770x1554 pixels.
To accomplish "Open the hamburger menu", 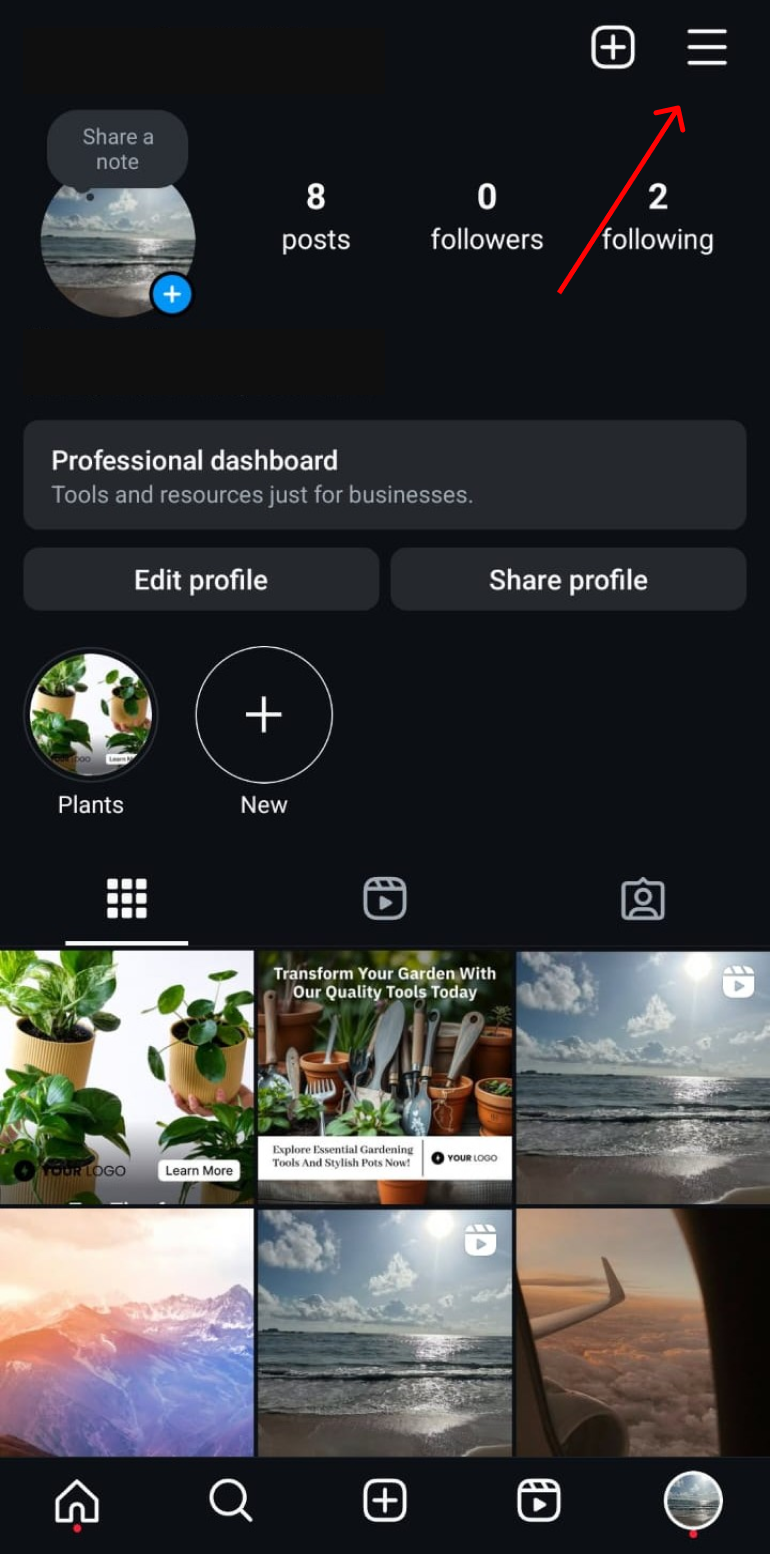I will click(707, 47).
